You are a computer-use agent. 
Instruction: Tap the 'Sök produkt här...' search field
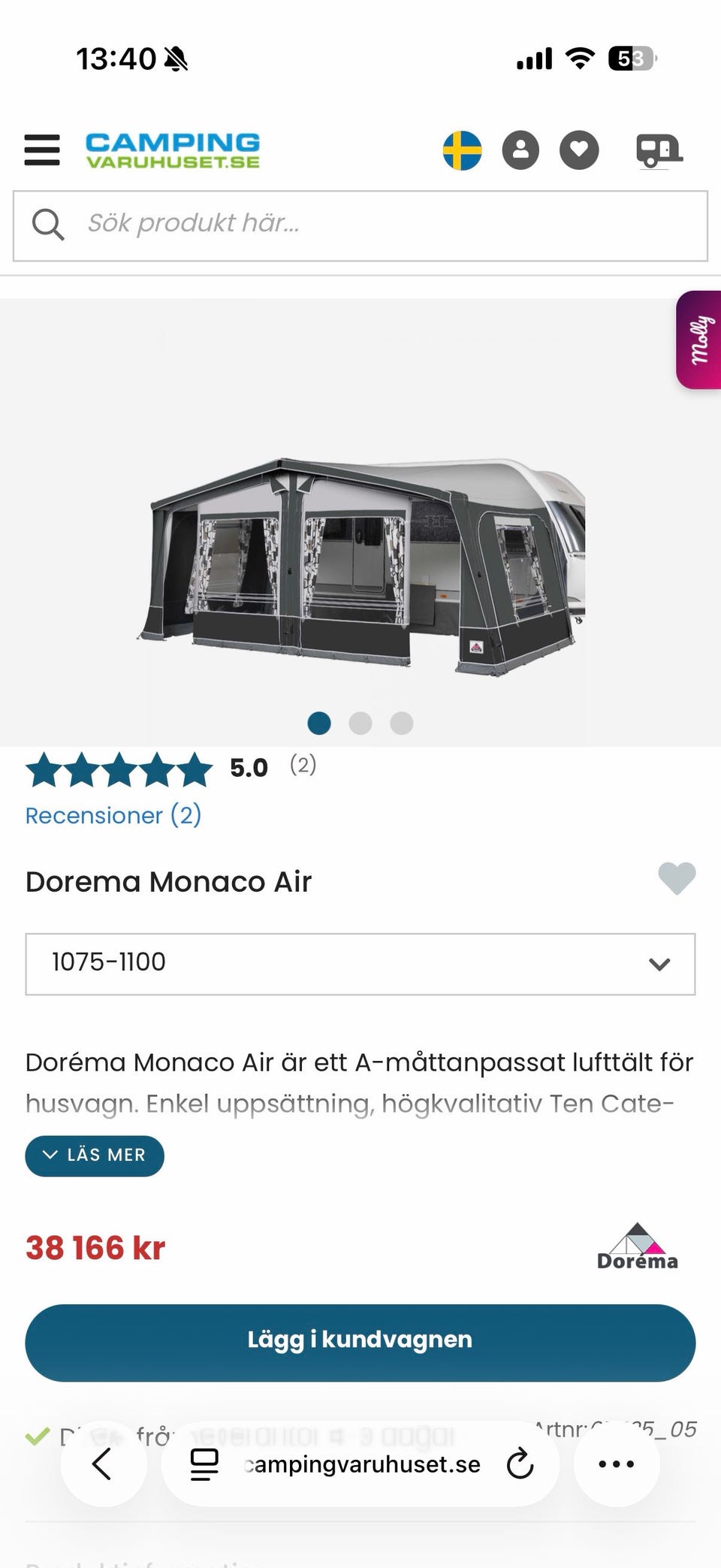pos(360,225)
